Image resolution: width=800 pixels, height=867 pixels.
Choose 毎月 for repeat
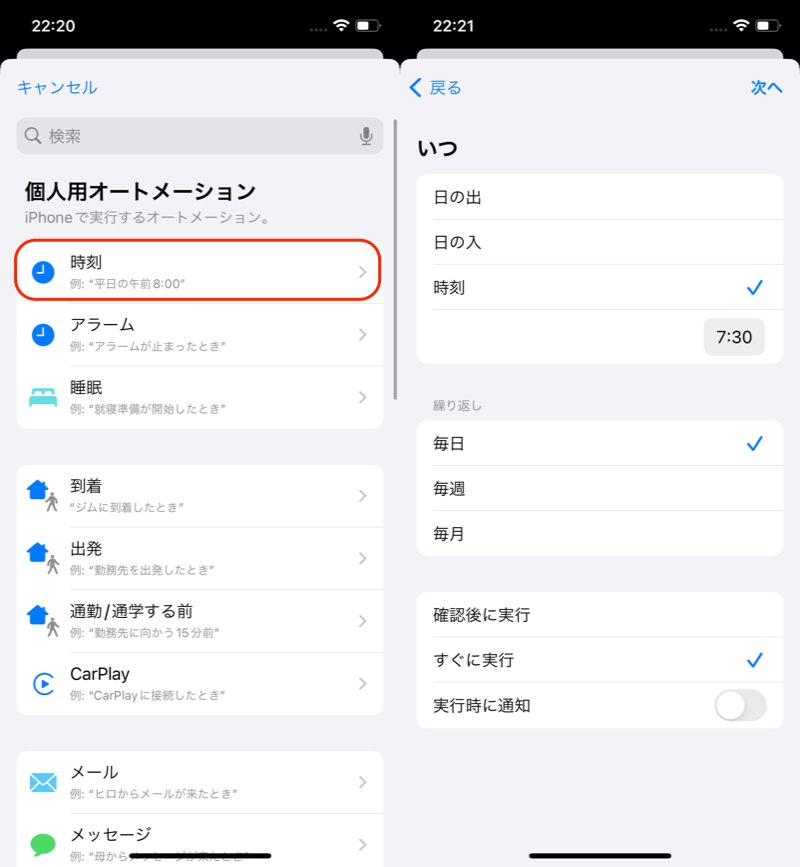599,534
